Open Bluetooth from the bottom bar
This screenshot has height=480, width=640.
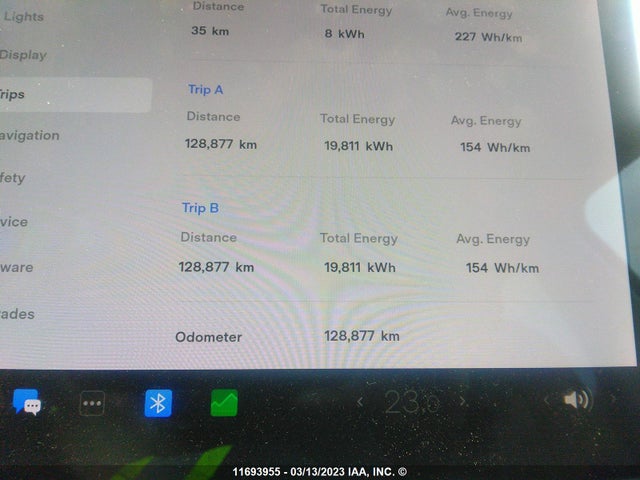click(x=158, y=403)
